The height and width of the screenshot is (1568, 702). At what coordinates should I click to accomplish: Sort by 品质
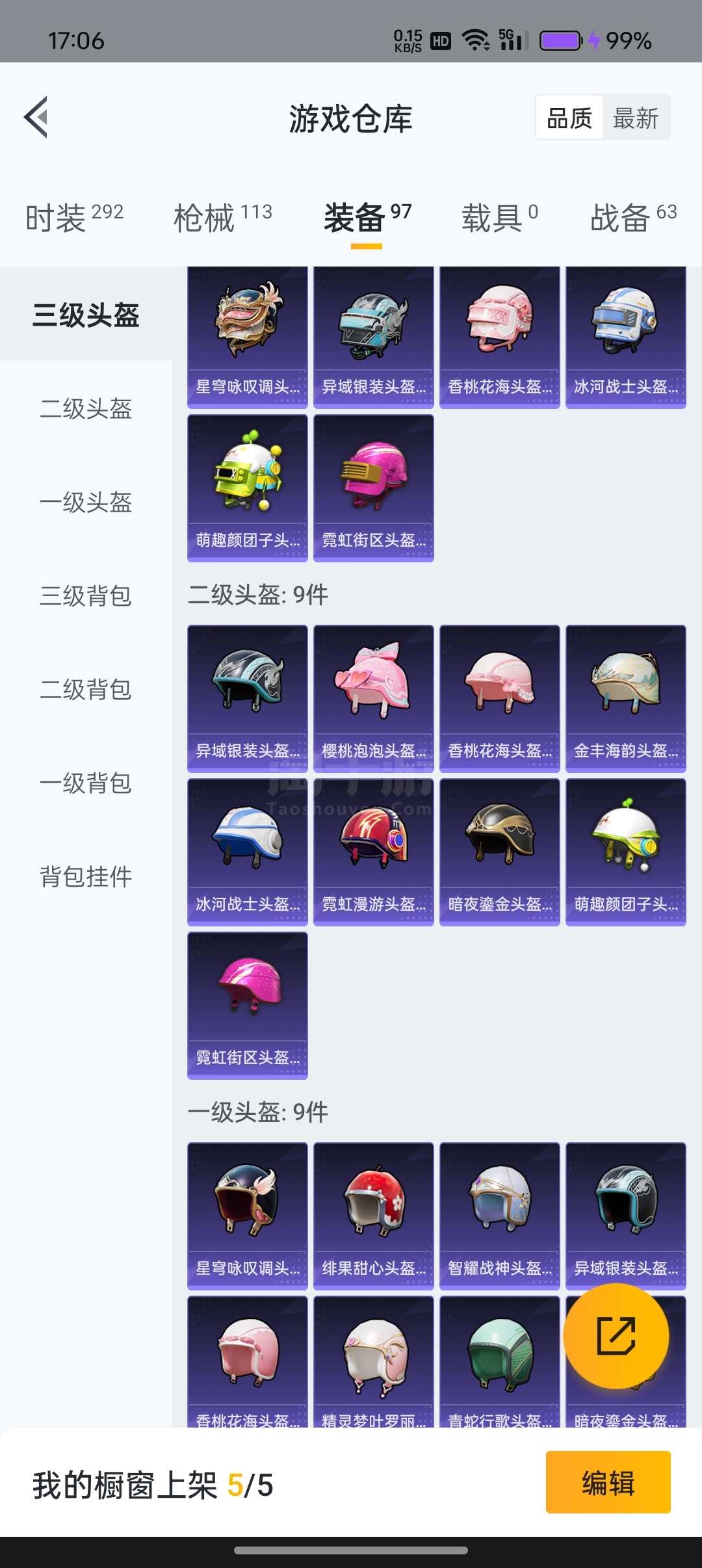569,118
